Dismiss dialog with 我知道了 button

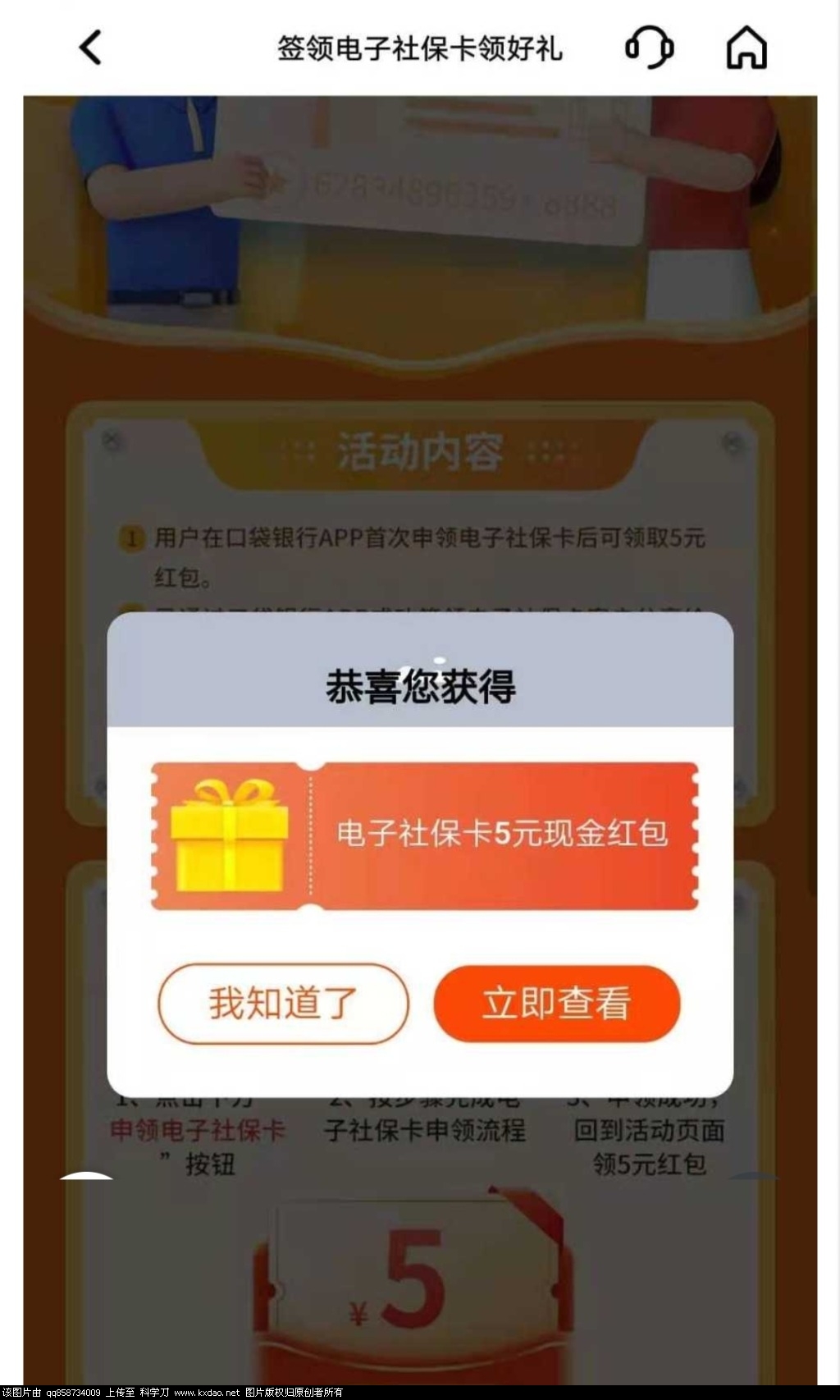(283, 1003)
